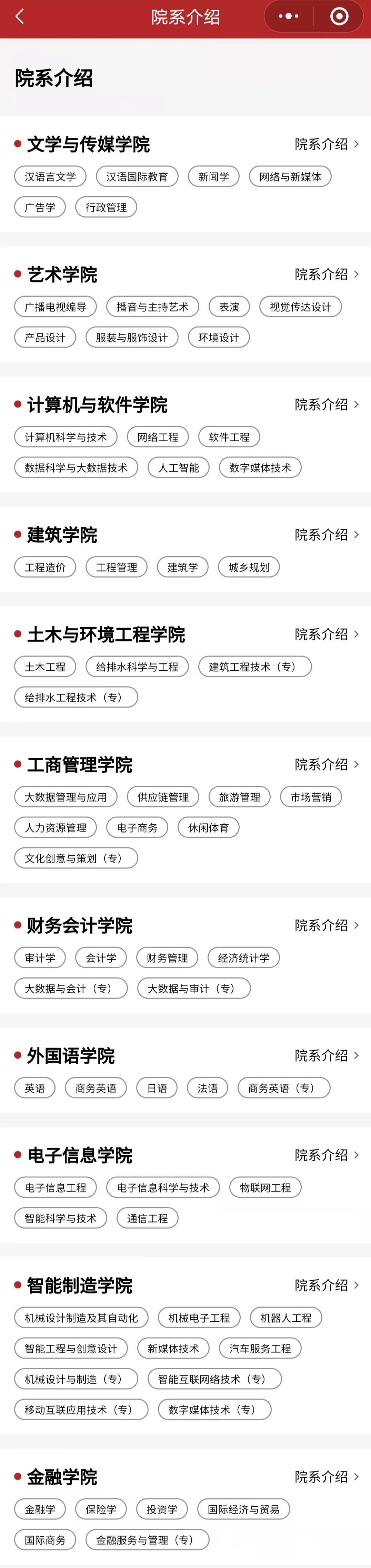Choose the 日语 chip

(157, 1088)
